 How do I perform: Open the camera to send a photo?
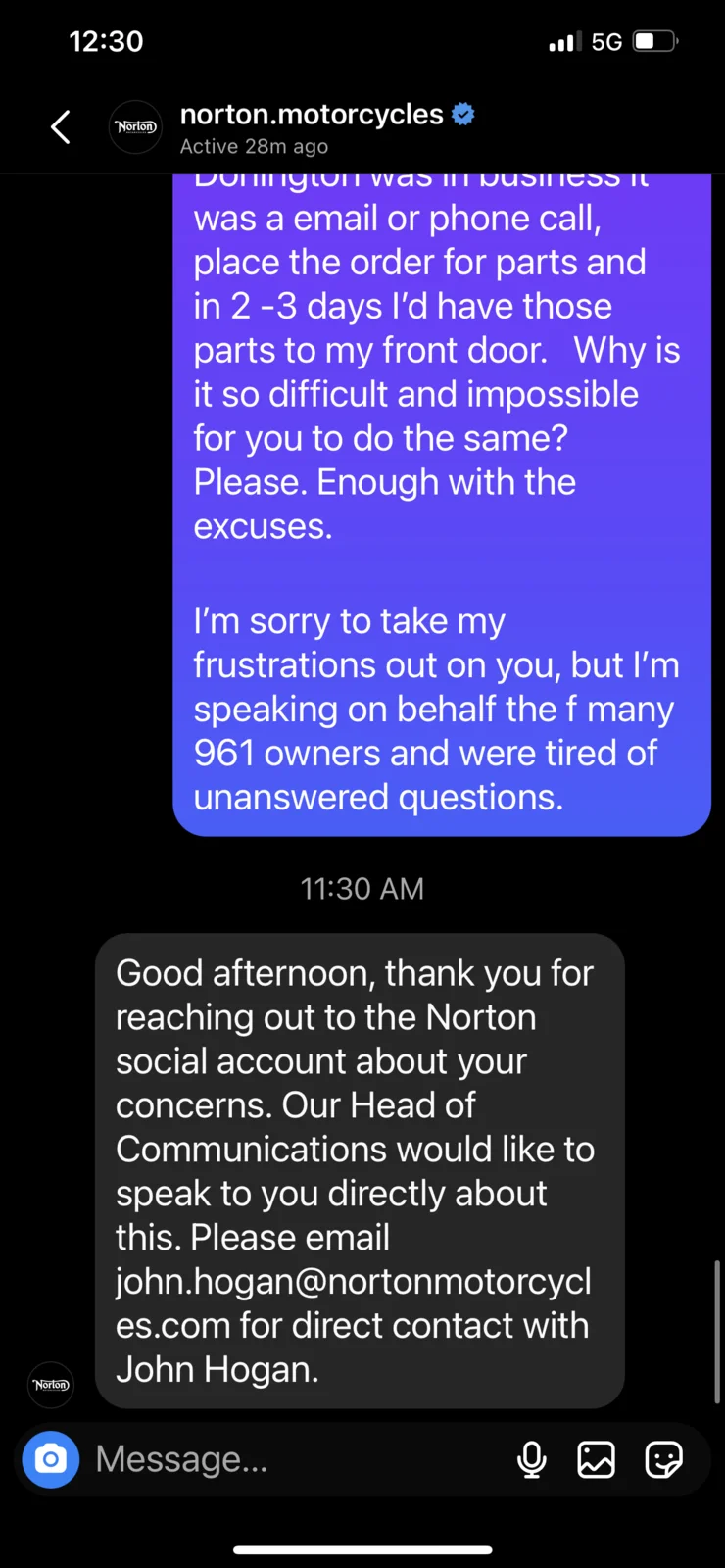click(x=51, y=1459)
